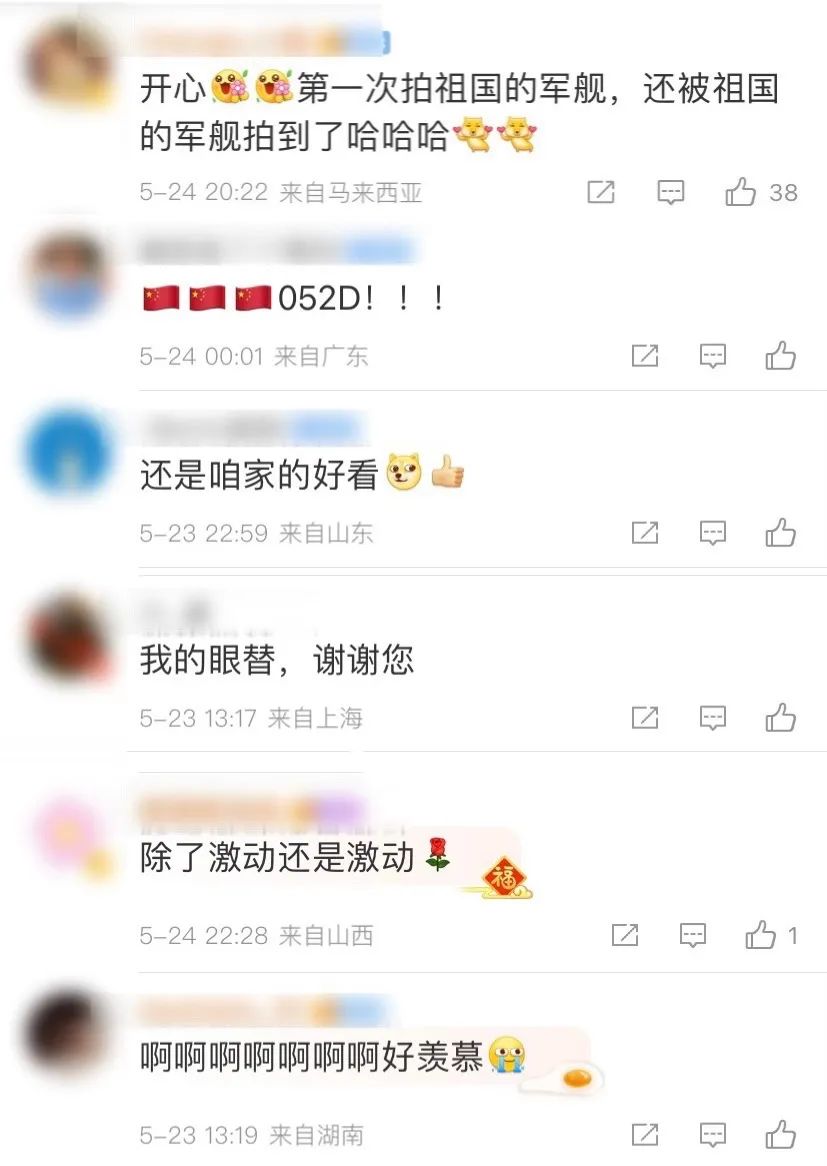Repost the comment 除了激动还是激动
This screenshot has height=1166, width=827.
click(x=625, y=935)
